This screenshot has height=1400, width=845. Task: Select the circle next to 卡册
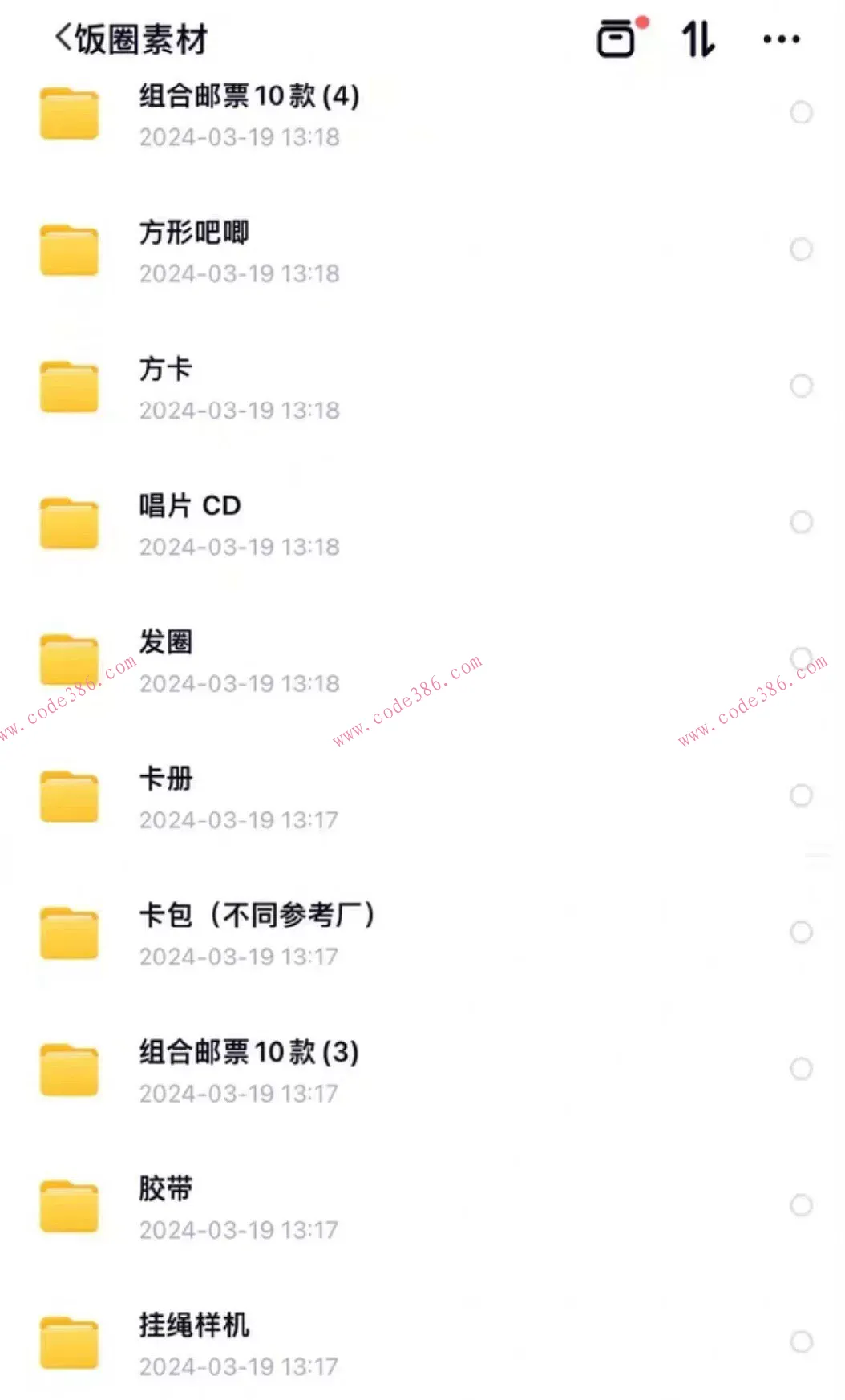[x=801, y=795]
